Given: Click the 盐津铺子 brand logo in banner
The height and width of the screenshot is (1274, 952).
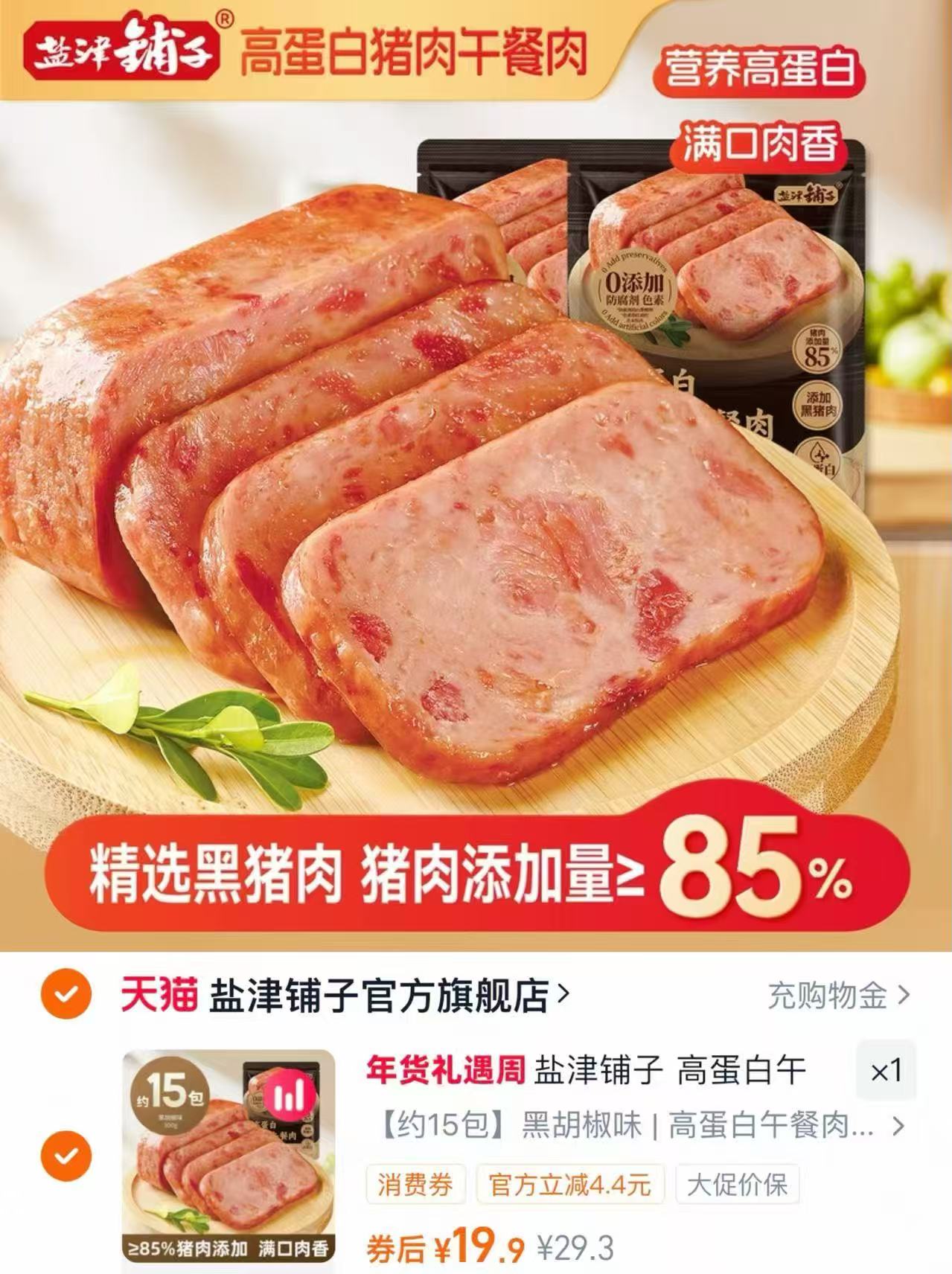Looking at the screenshot, I should [x=123, y=48].
